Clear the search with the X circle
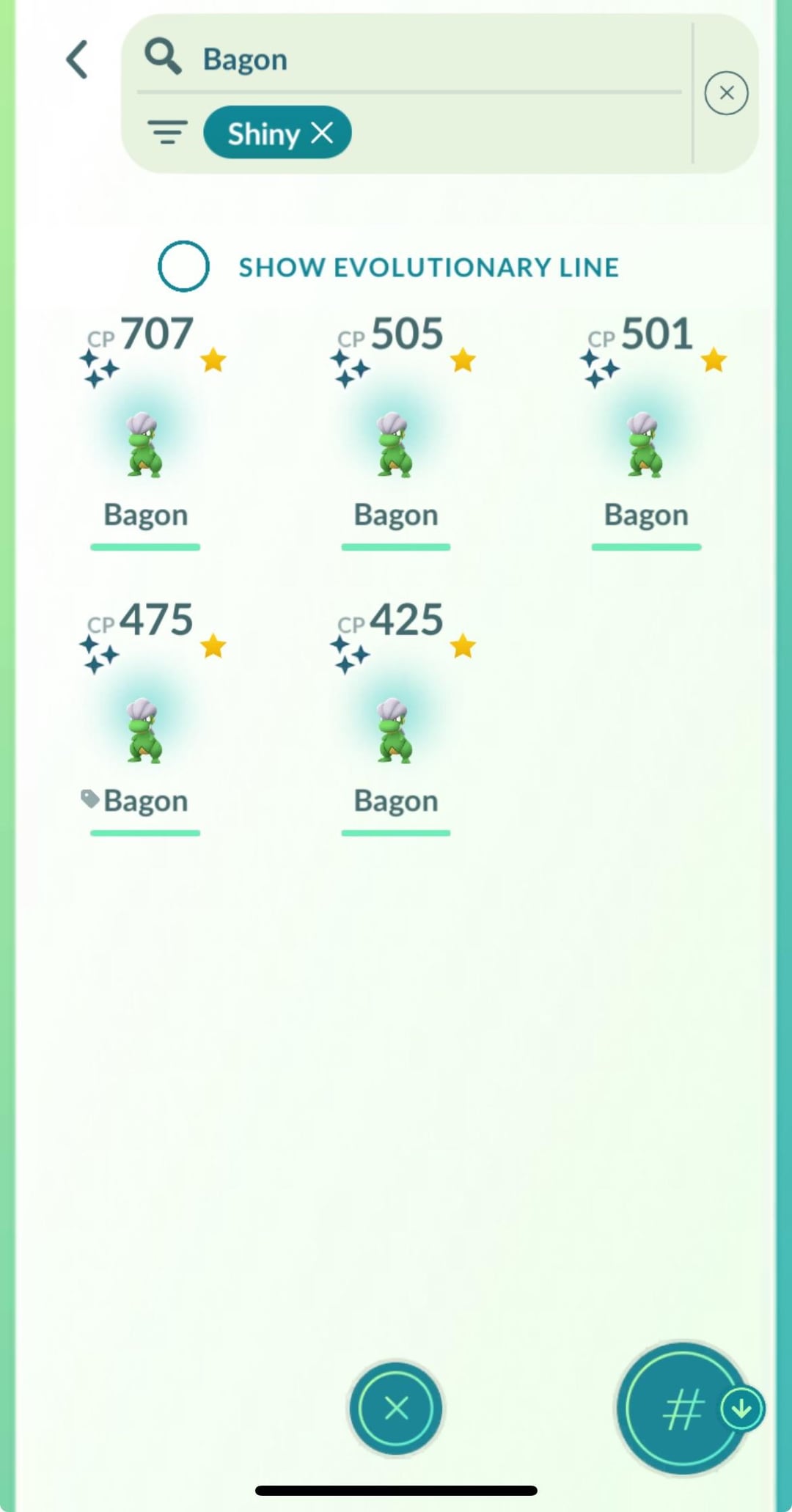Screen dimensions: 792x1512 tap(726, 93)
